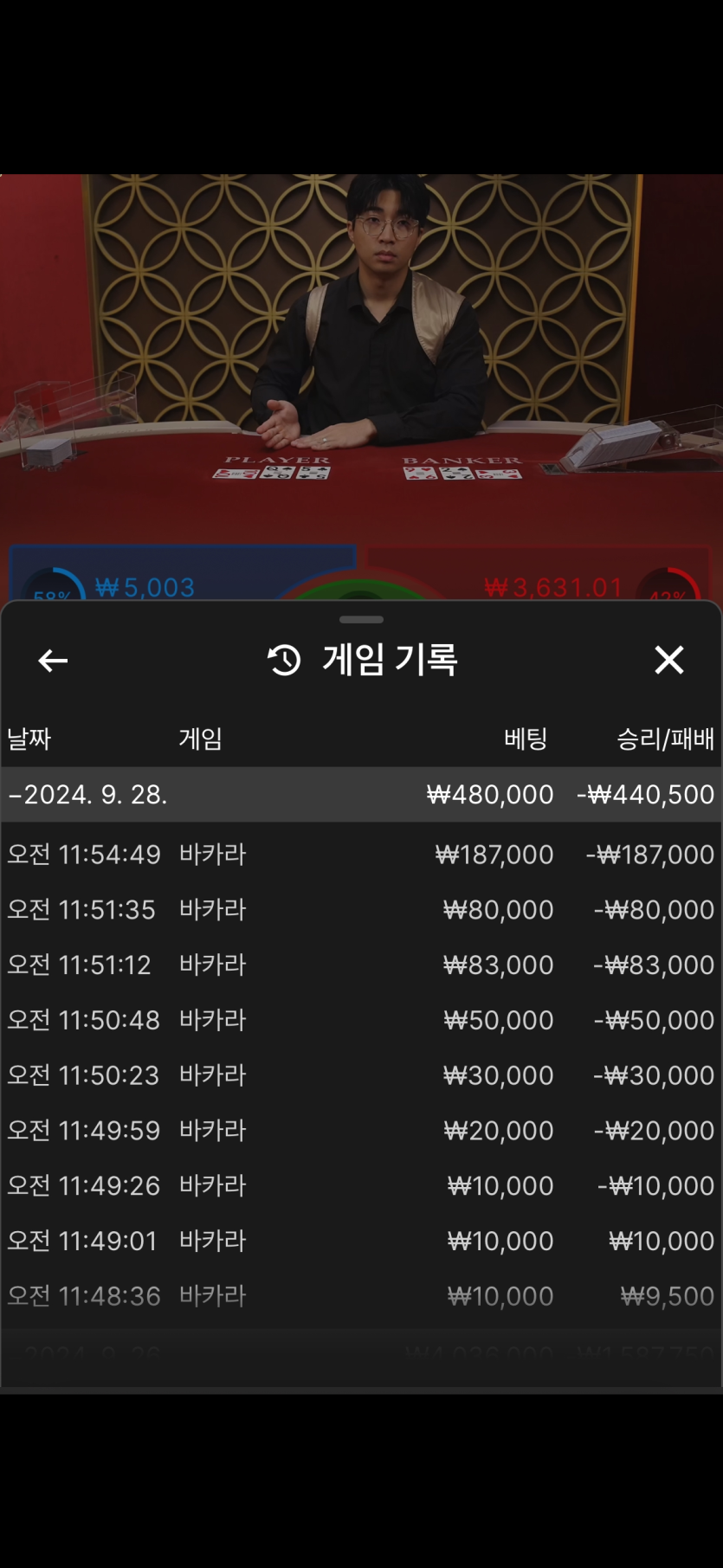
Task: Open the 11:50:23 baccarat round entry
Action: pyautogui.click(x=361, y=1075)
